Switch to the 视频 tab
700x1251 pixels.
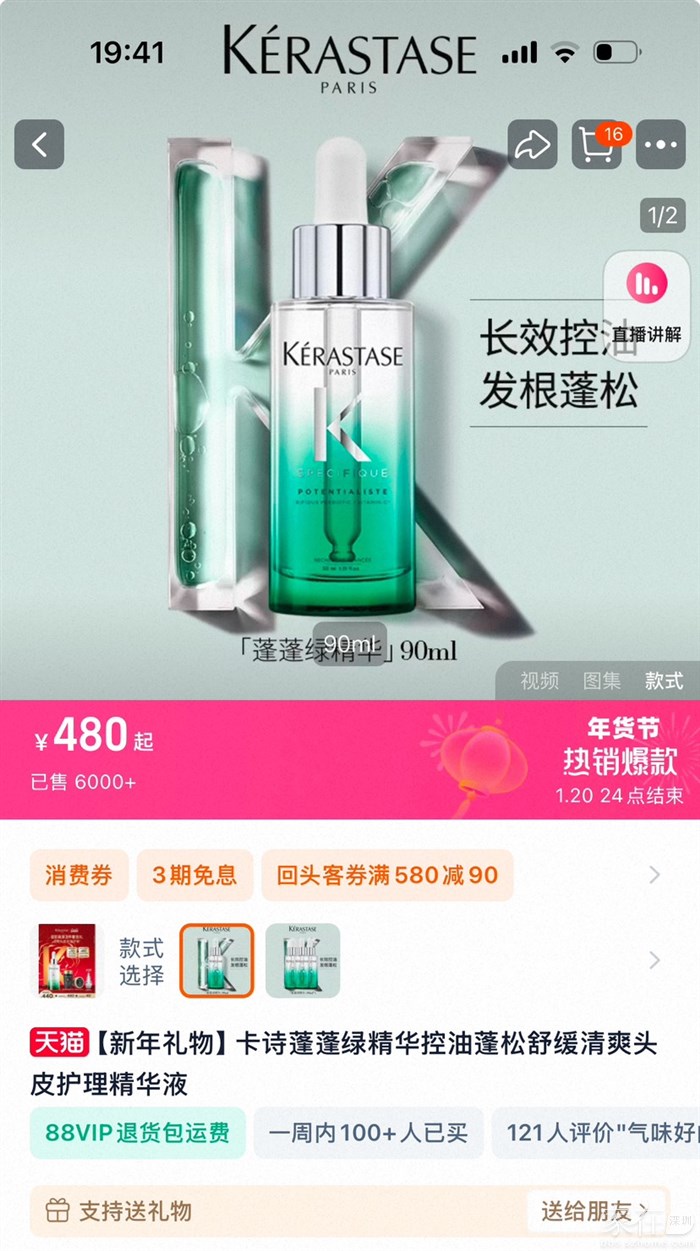[539, 681]
